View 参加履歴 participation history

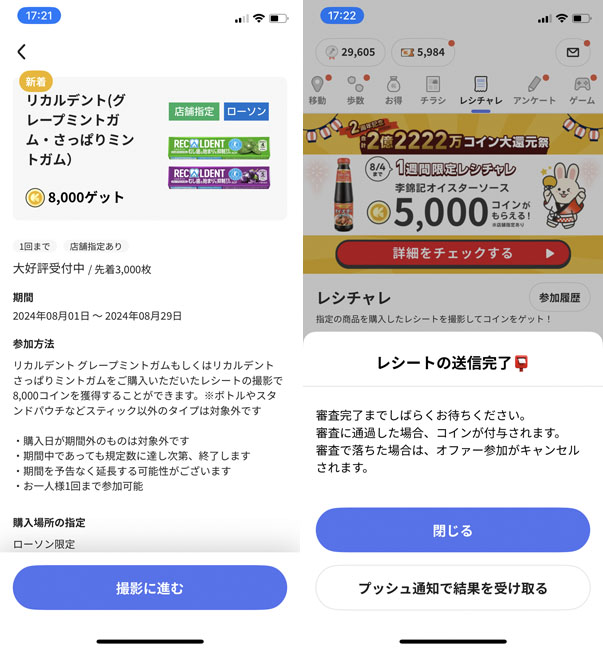click(559, 297)
